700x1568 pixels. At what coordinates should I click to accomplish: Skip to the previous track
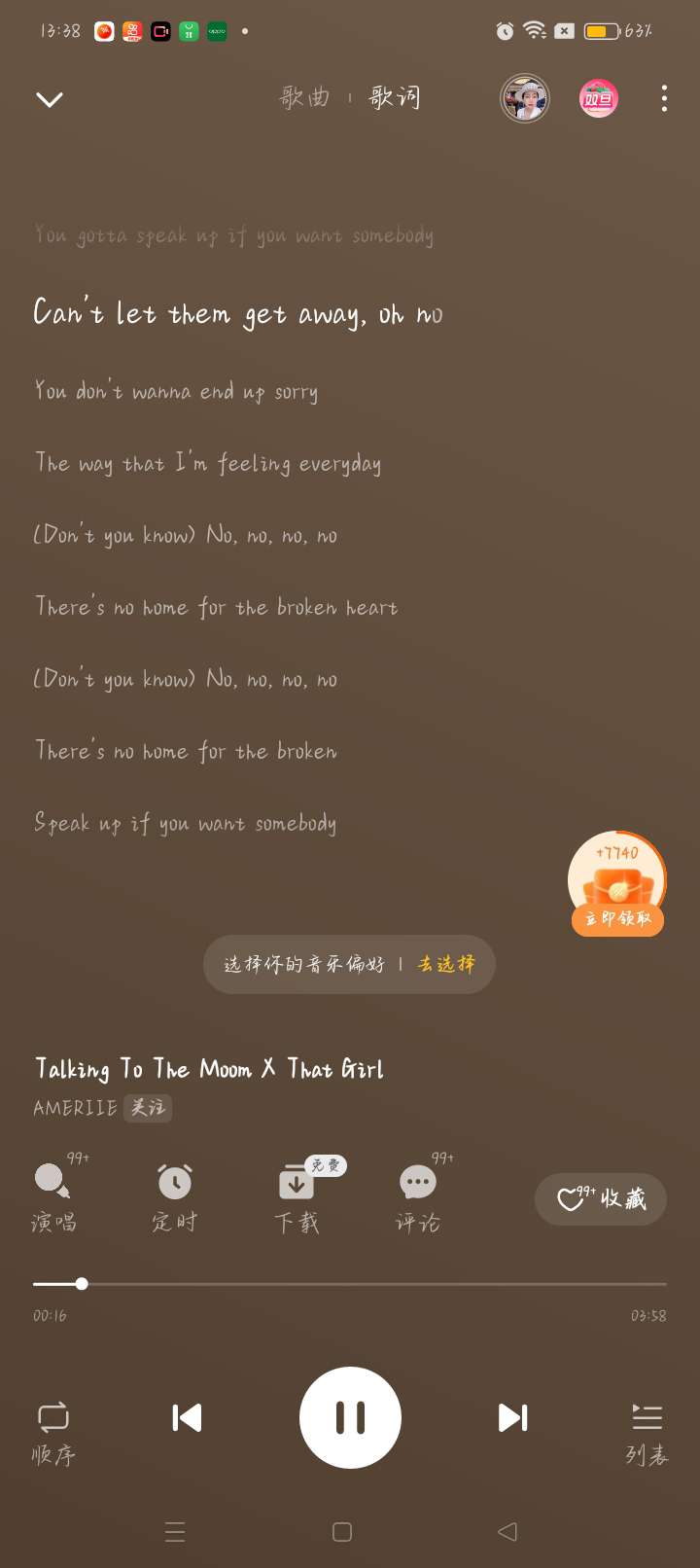coord(187,1418)
